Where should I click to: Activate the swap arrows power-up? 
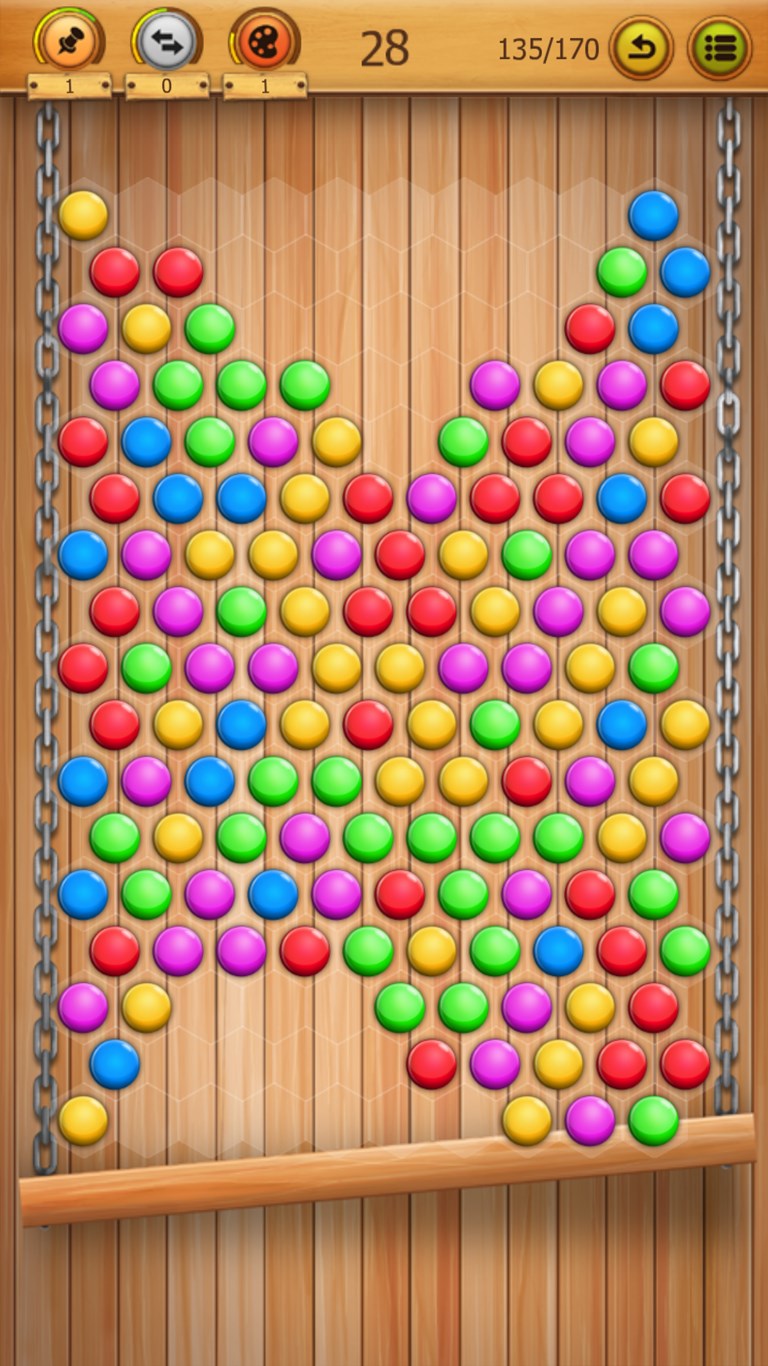[x=166, y=42]
